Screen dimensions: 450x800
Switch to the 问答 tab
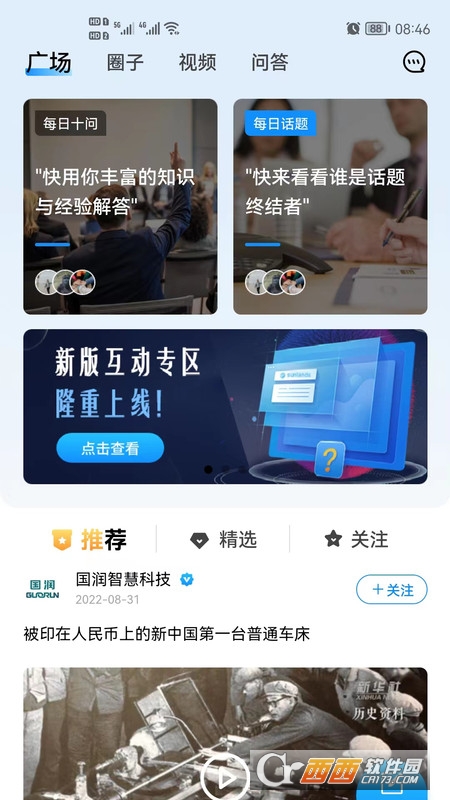tap(270, 62)
